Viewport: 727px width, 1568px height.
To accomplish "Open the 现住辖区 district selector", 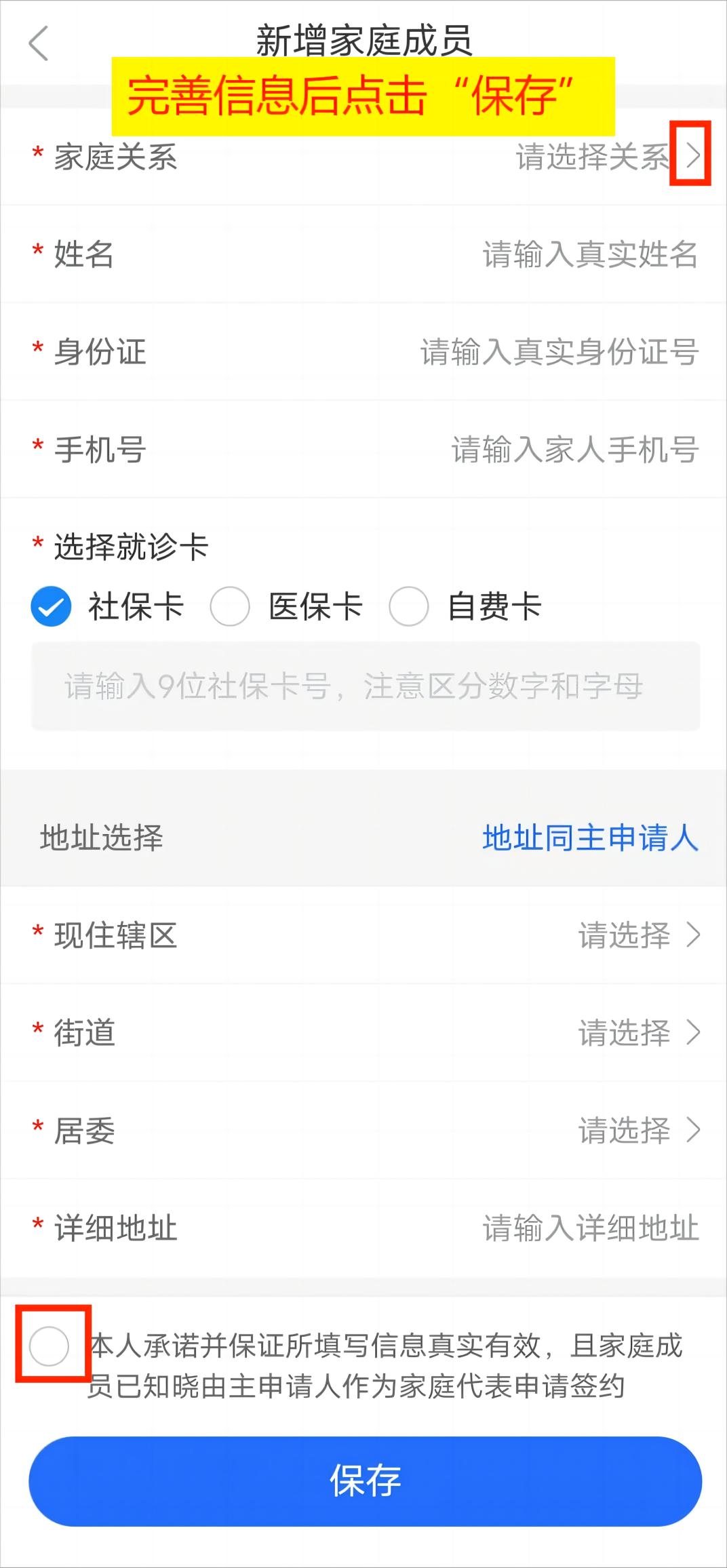I will pyautogui.click(x=637, y=935).
